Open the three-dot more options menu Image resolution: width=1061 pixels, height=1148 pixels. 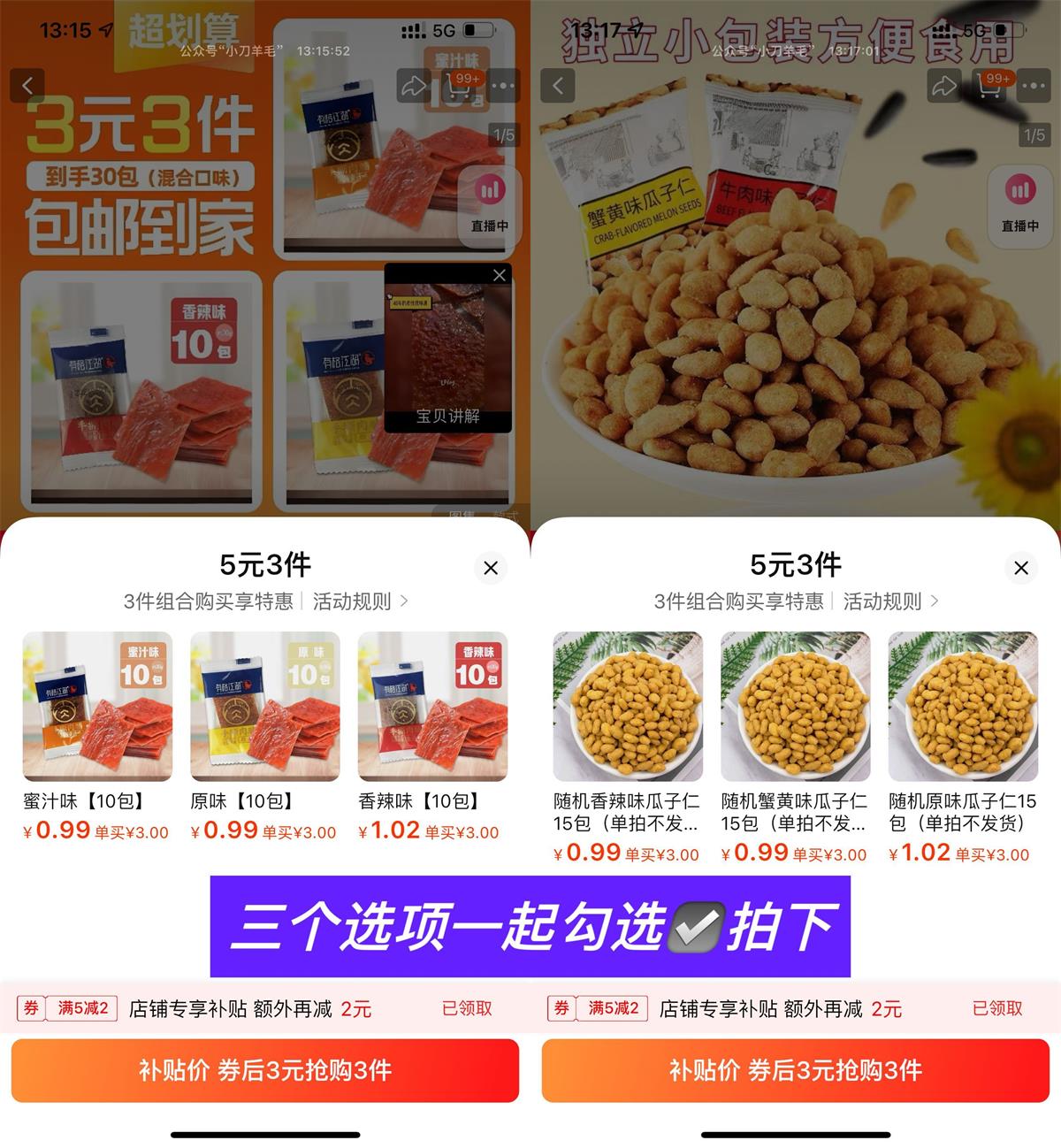[501, 86]
